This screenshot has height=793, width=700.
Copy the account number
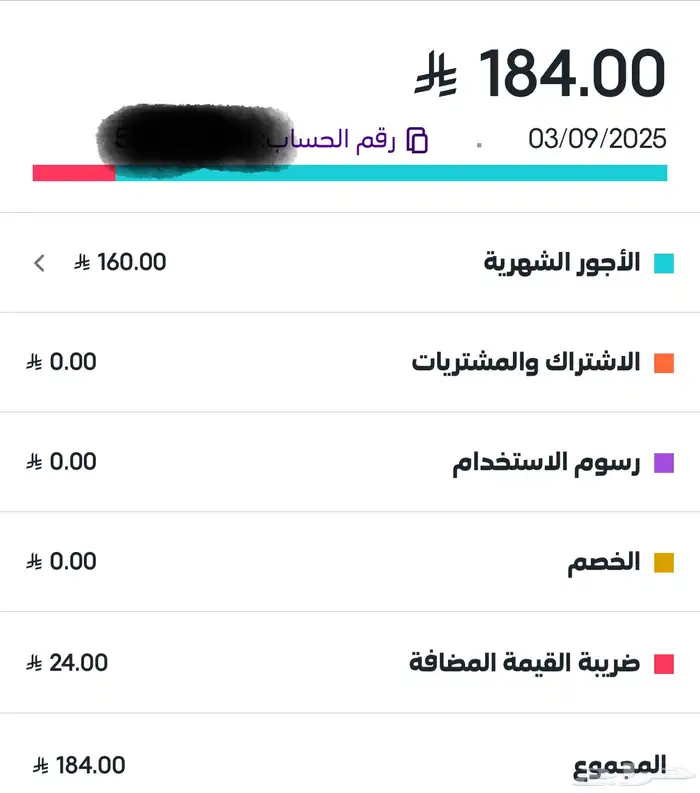click(x=417, y=140)
